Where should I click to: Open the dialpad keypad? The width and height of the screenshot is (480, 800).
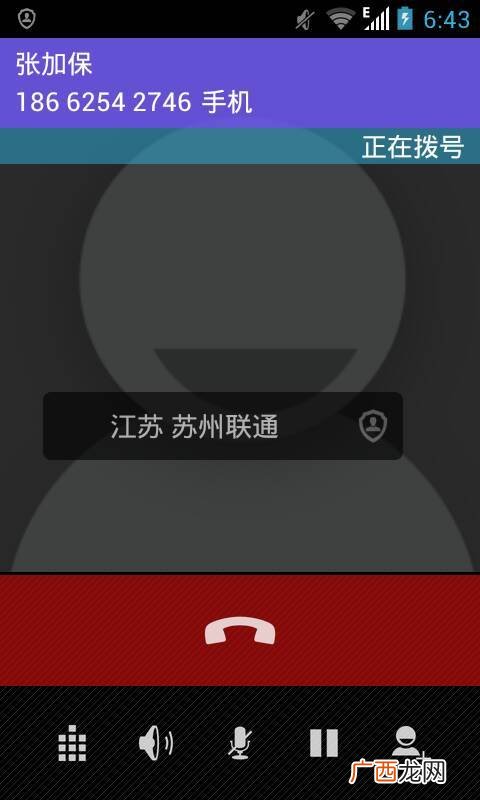pyautogui.click(x=72, y=743)
